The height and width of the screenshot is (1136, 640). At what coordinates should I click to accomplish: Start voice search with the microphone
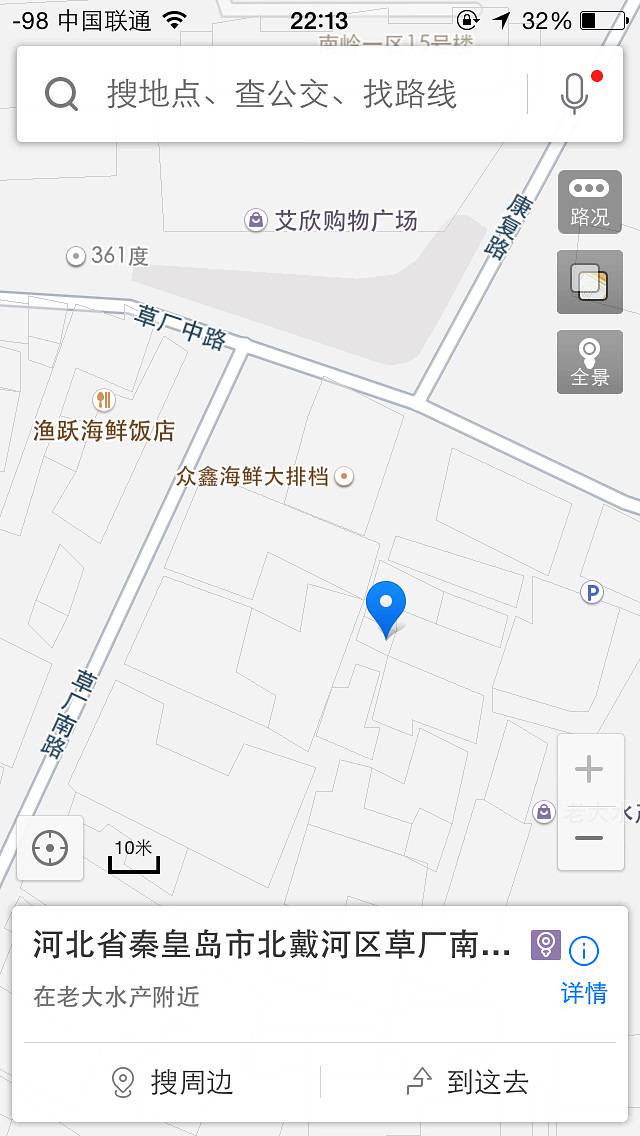pos(575,94)
